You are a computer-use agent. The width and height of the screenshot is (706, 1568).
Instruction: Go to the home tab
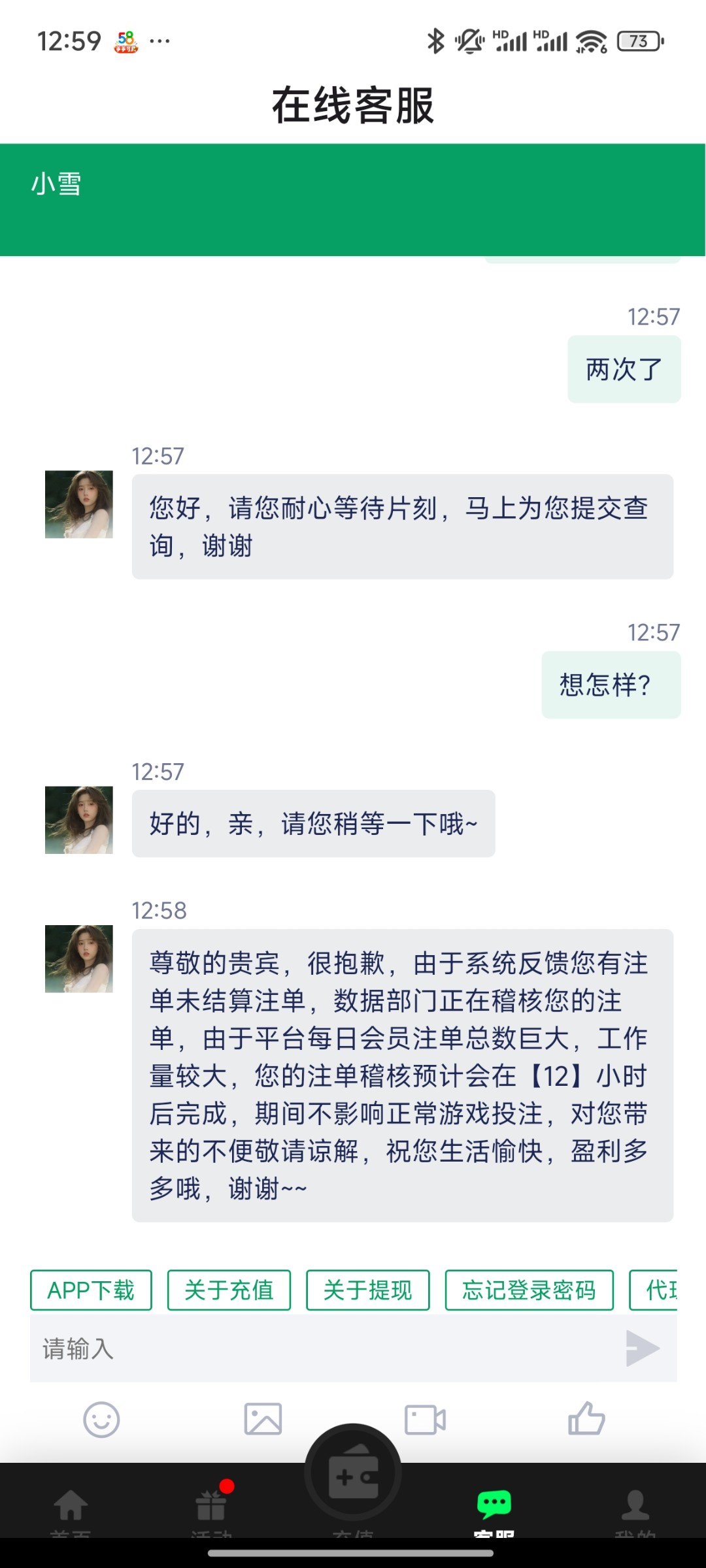click(x=71, y=1508)
